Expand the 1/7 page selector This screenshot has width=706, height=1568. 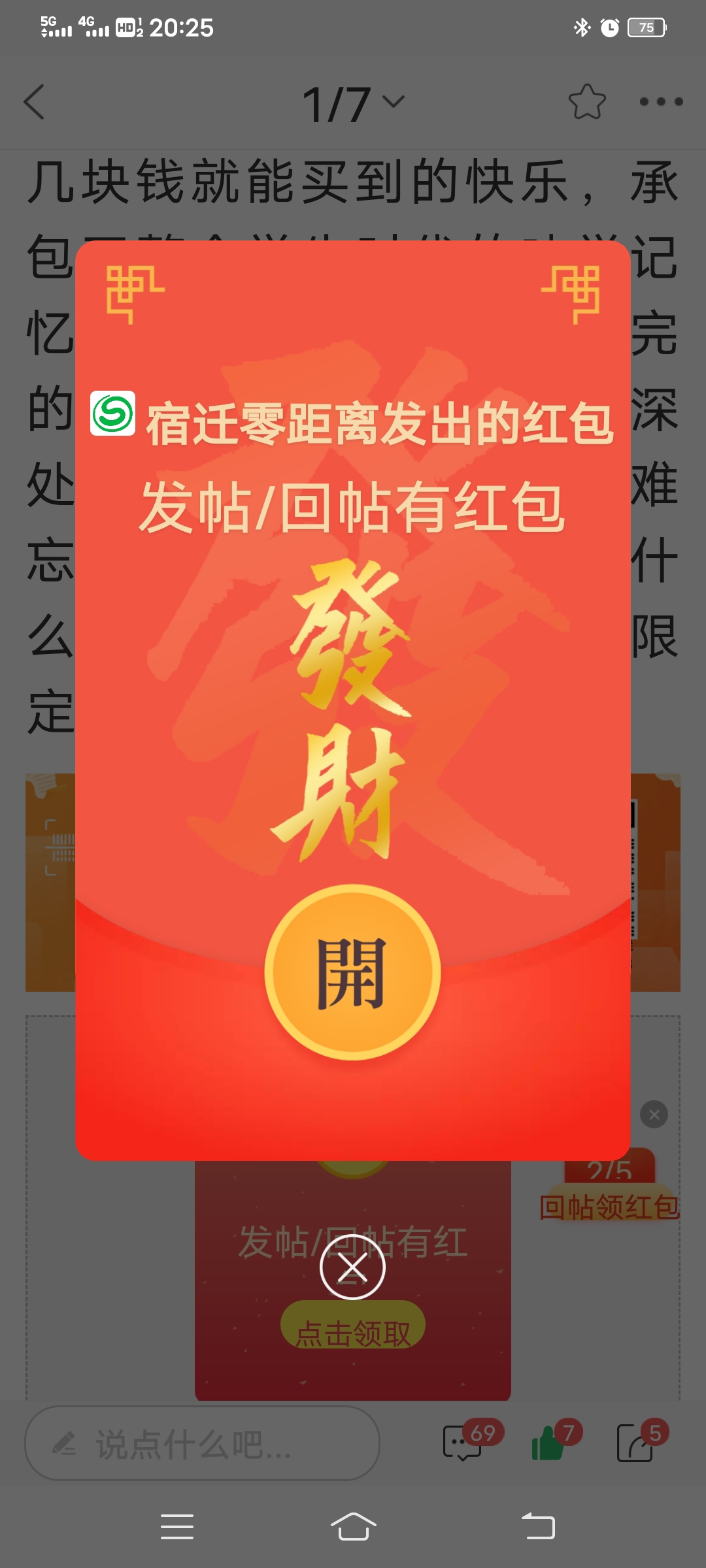click(353, 103)
